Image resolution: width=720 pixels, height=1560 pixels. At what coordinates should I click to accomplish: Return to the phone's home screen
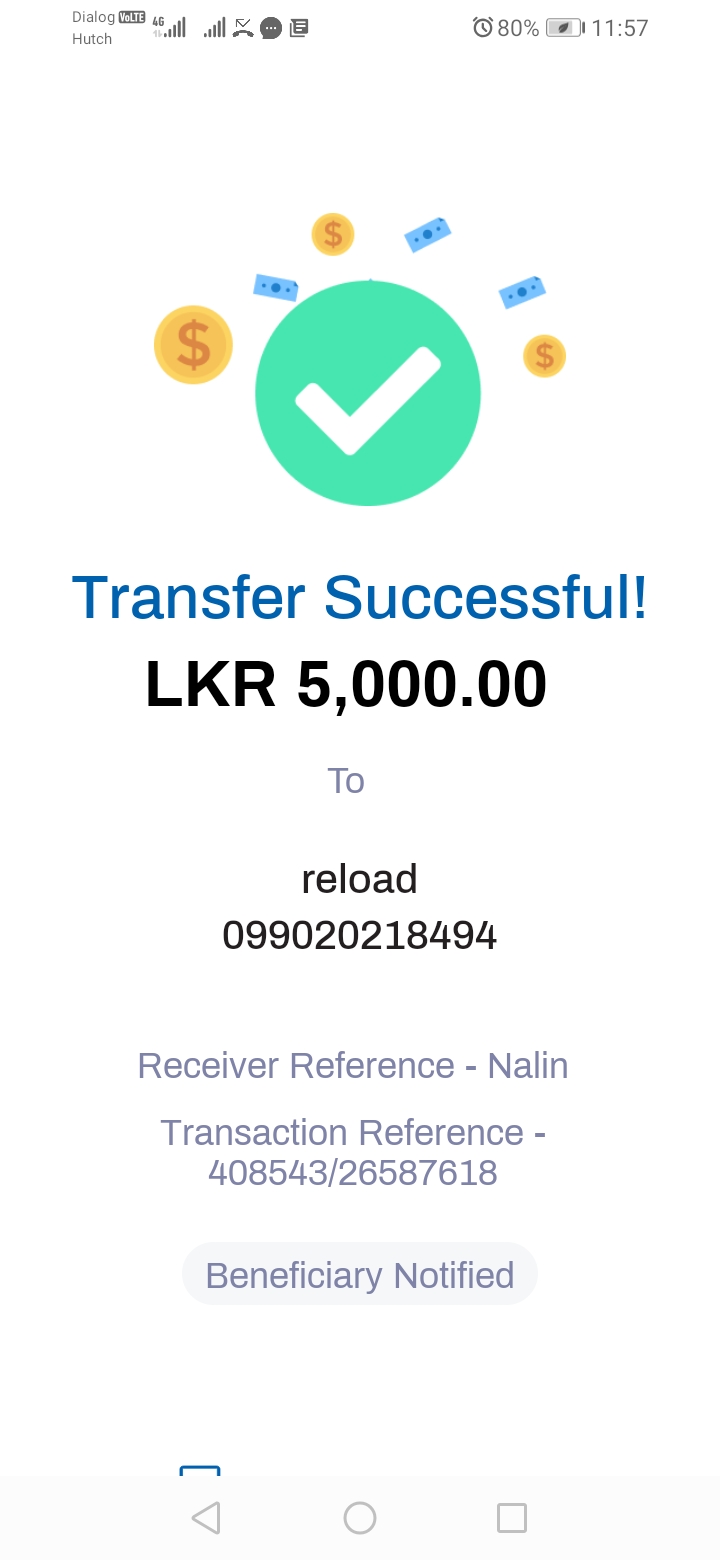click(x=360, y=1518)
